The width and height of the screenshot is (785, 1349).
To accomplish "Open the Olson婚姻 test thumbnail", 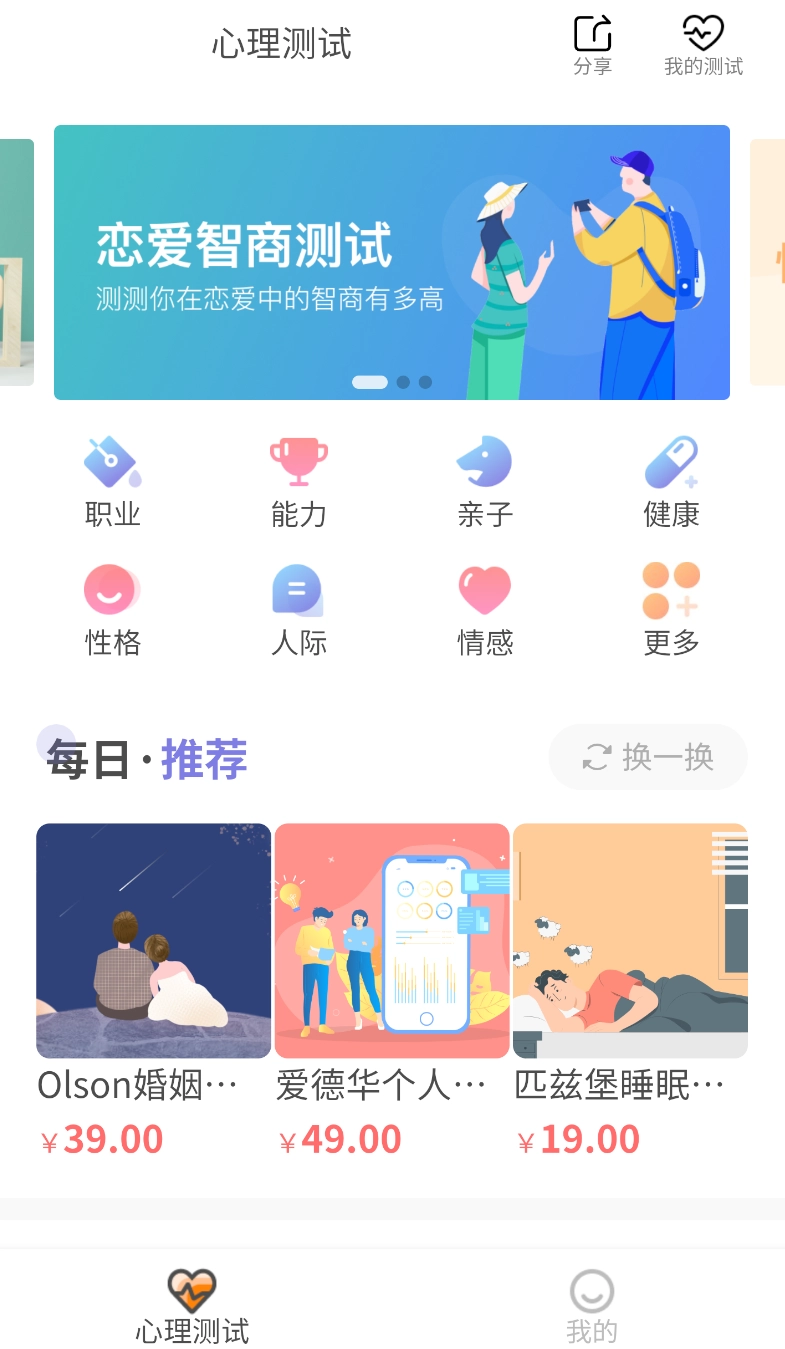I will [x=153, y=940].
